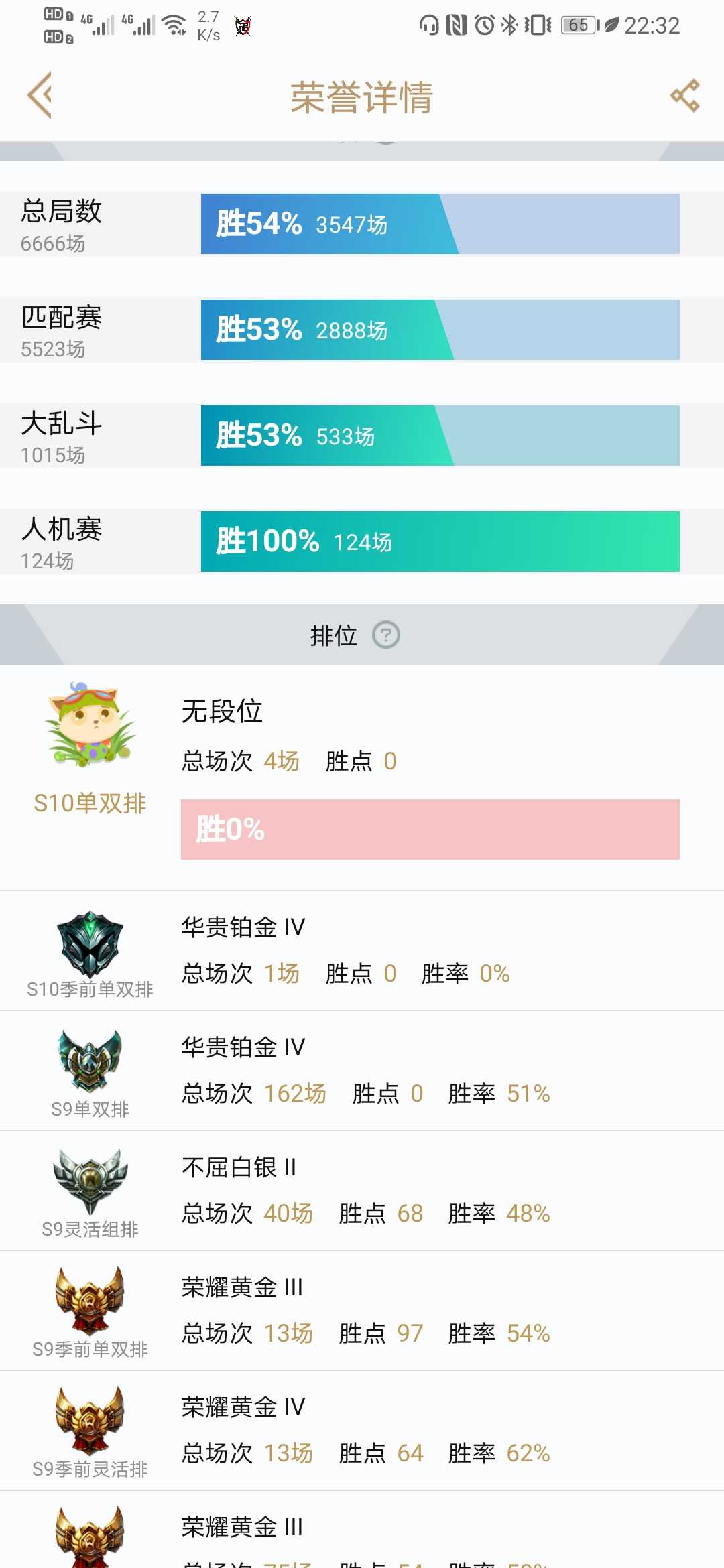Go back from the 荣誉详情 page

click(x=40, y=96)
